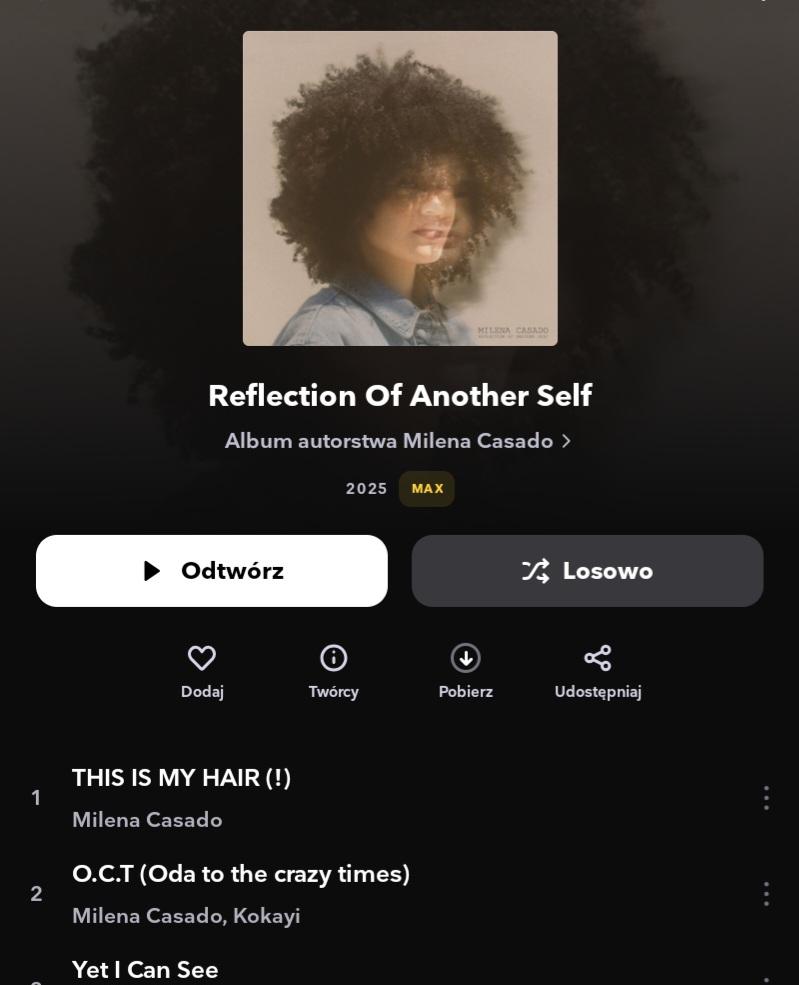Play the album with Odtwórz button

211,571
